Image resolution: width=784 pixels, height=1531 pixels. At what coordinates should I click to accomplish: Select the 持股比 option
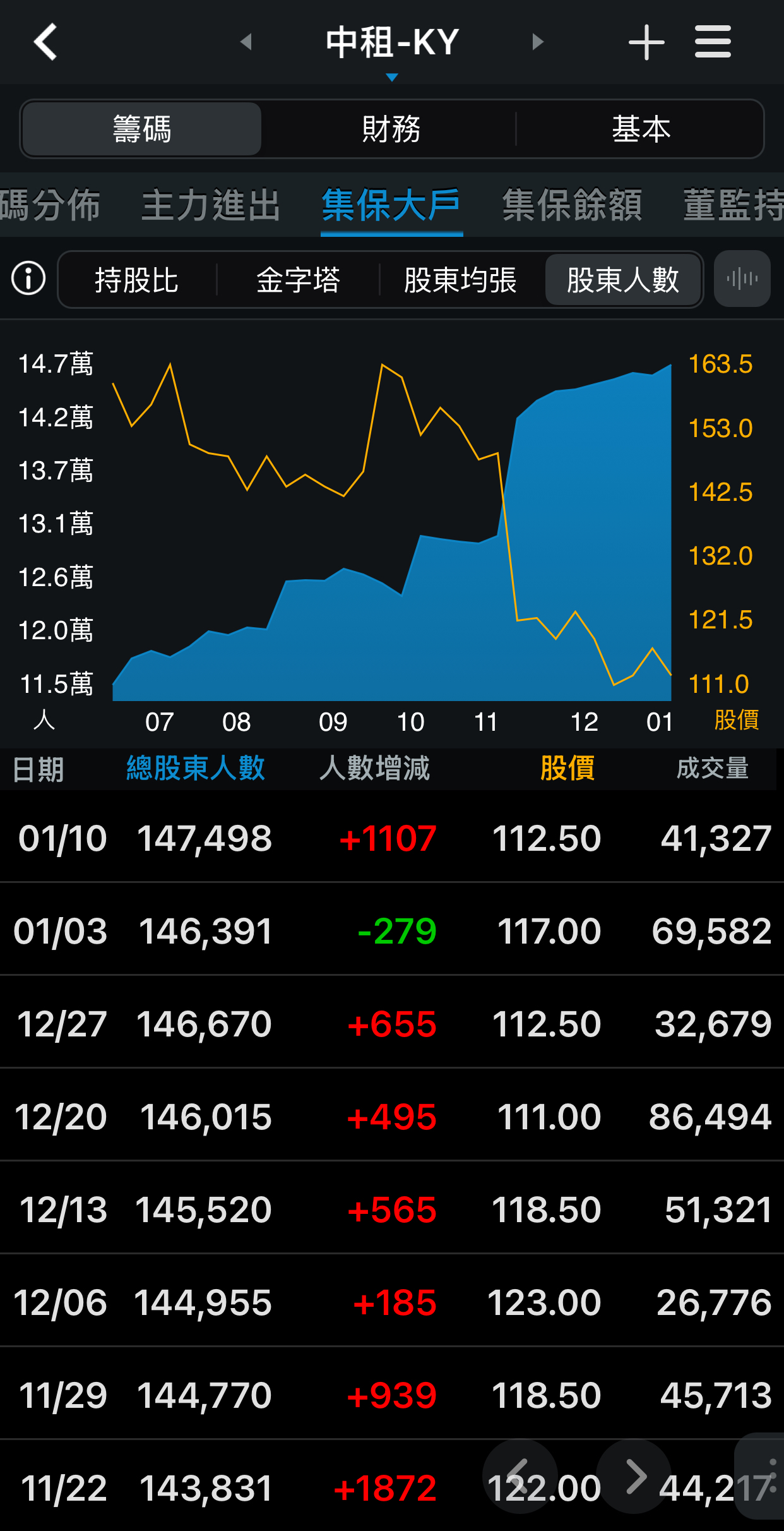pyautogui.click(x=136, y=279)
